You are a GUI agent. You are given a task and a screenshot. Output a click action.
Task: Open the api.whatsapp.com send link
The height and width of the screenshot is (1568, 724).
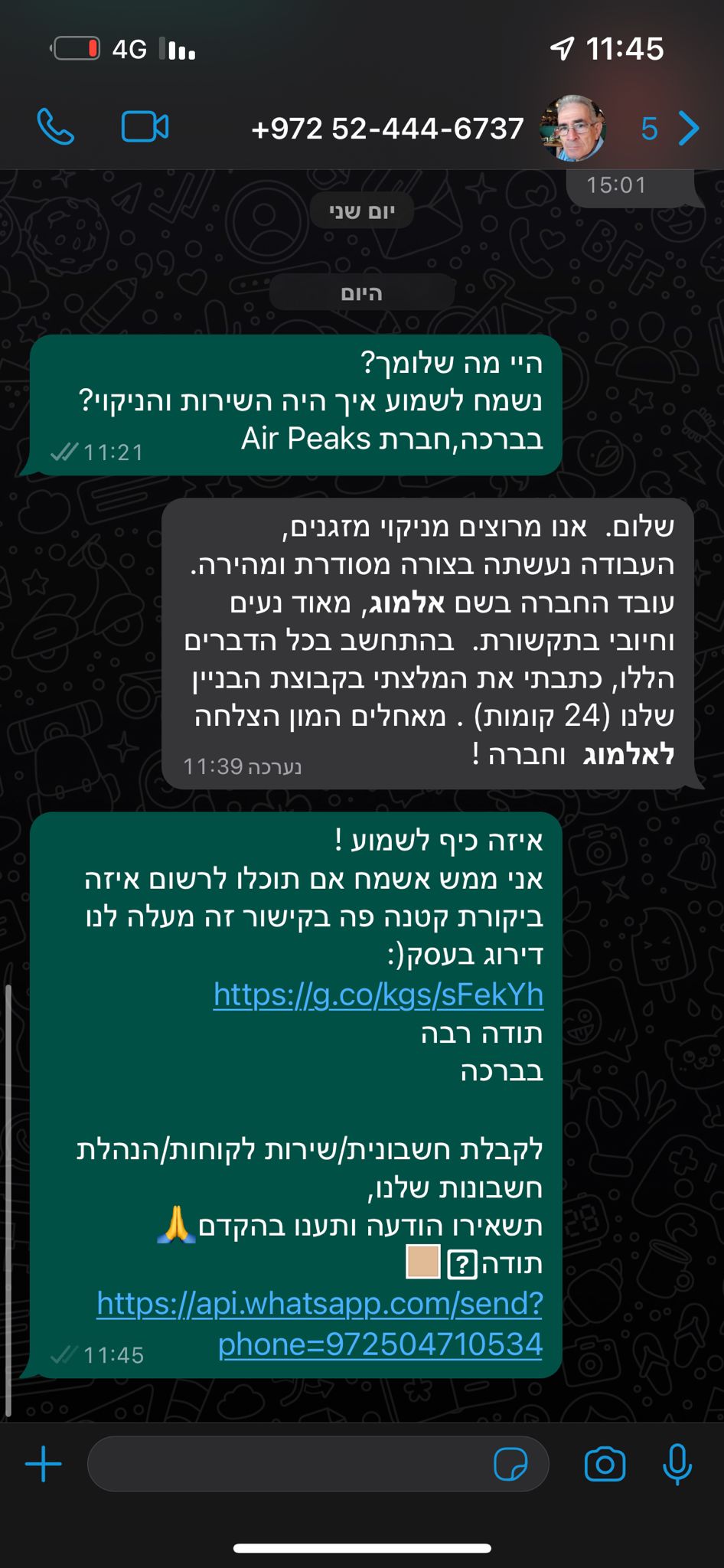319,1303
